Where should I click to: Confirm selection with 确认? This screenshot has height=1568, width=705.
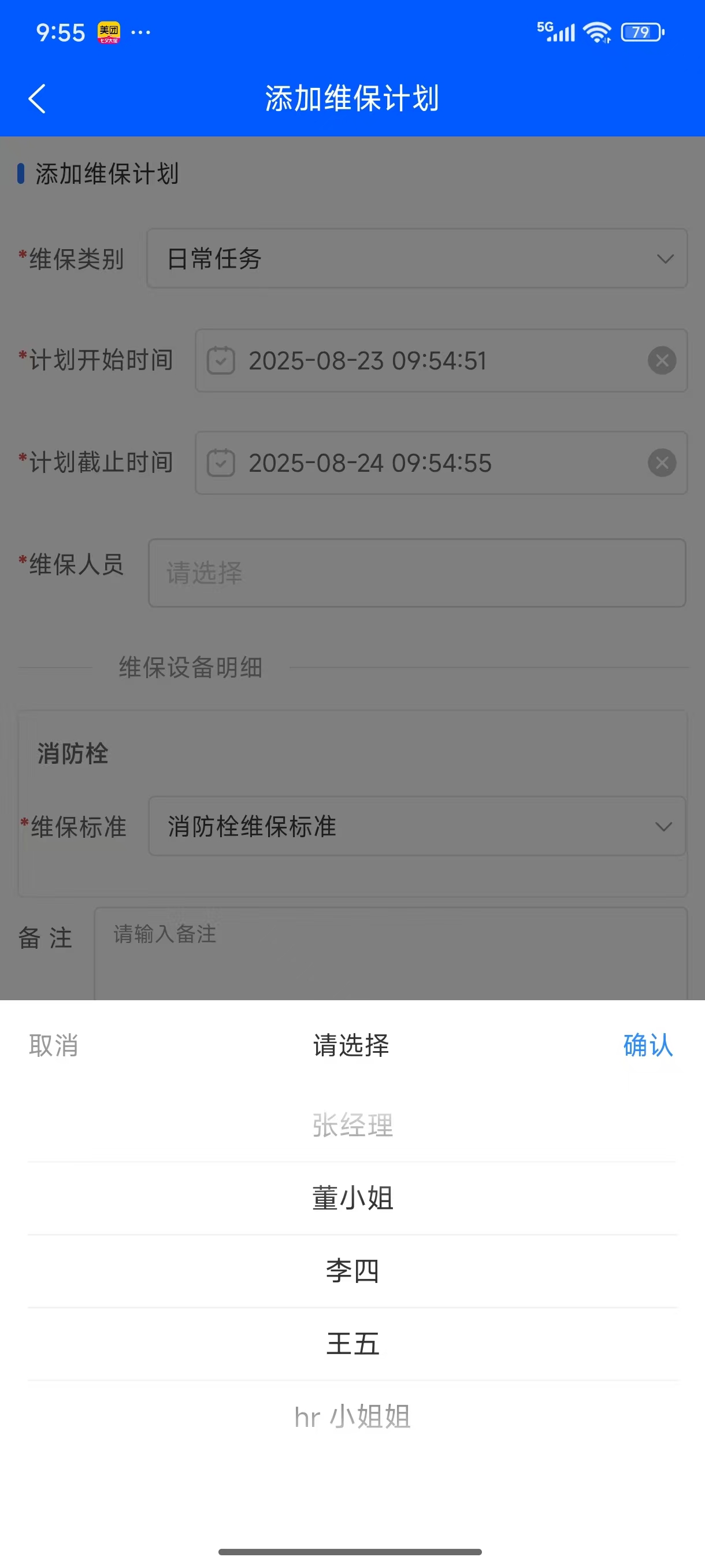[x=647, y=1046]
